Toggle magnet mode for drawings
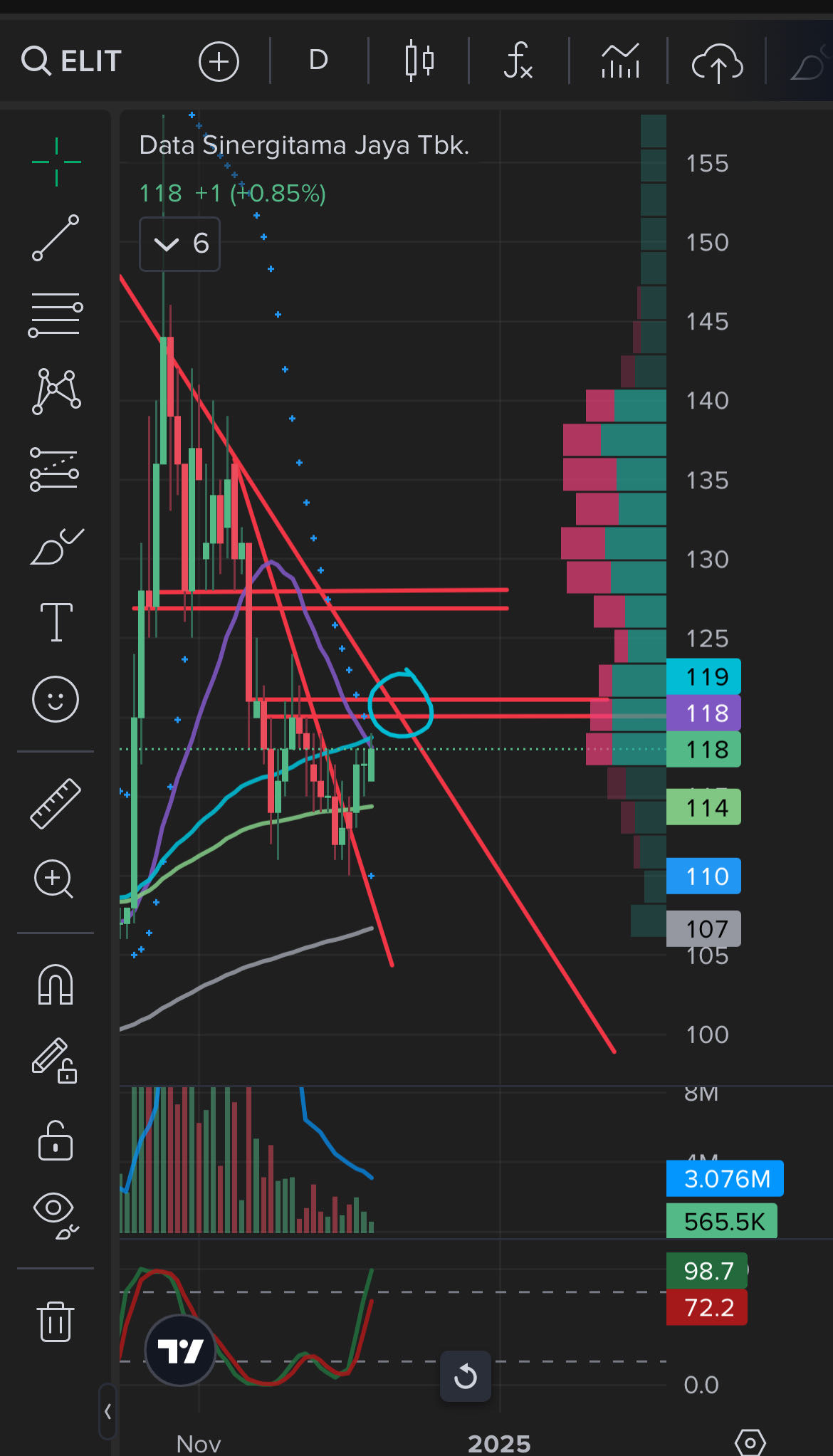Viewport: 833px width, 1456px height. tap(56, 985)
